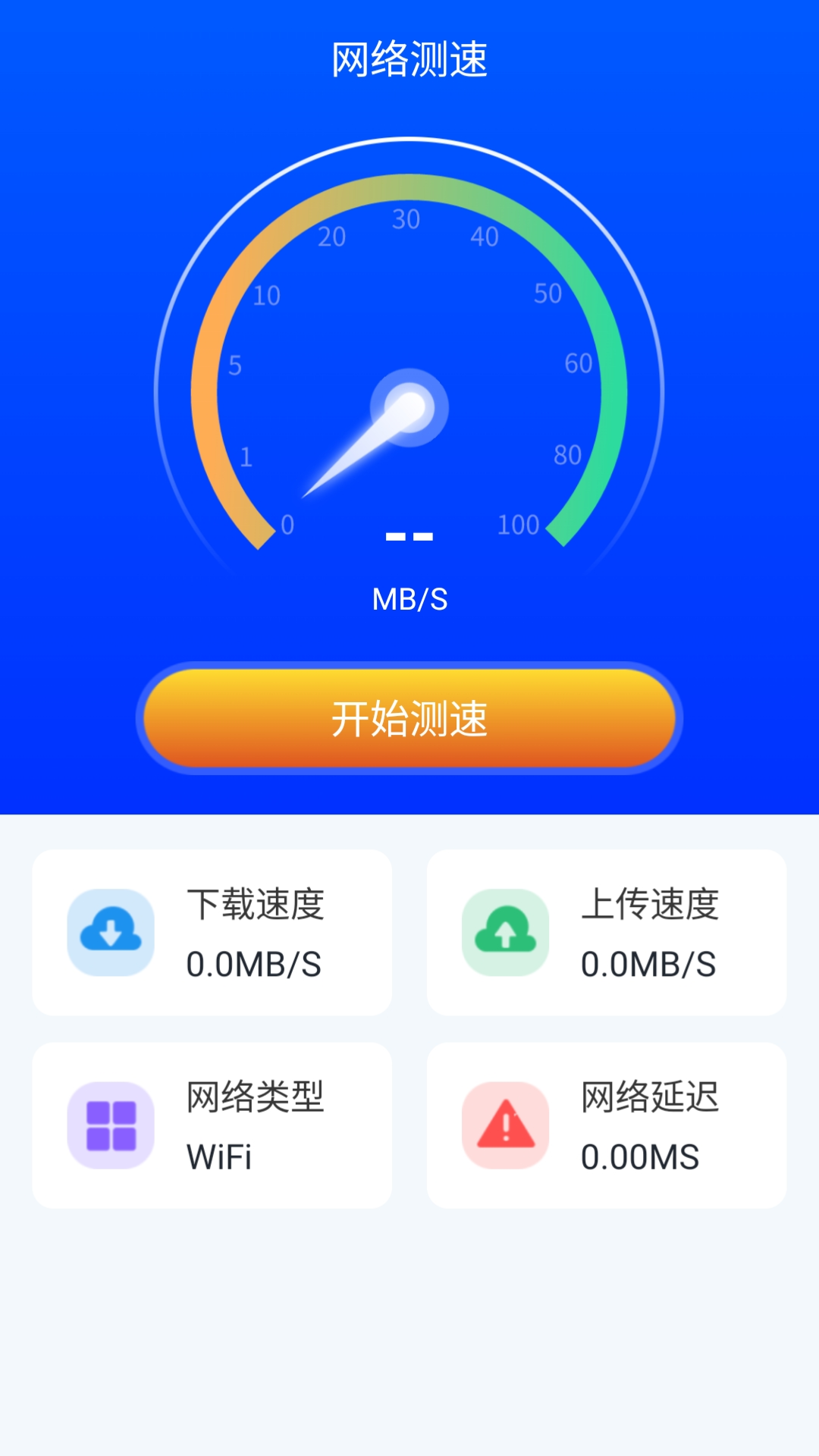Click the 网络测速 page title
Screen dimensions: 819x1456
coord(409,59)
